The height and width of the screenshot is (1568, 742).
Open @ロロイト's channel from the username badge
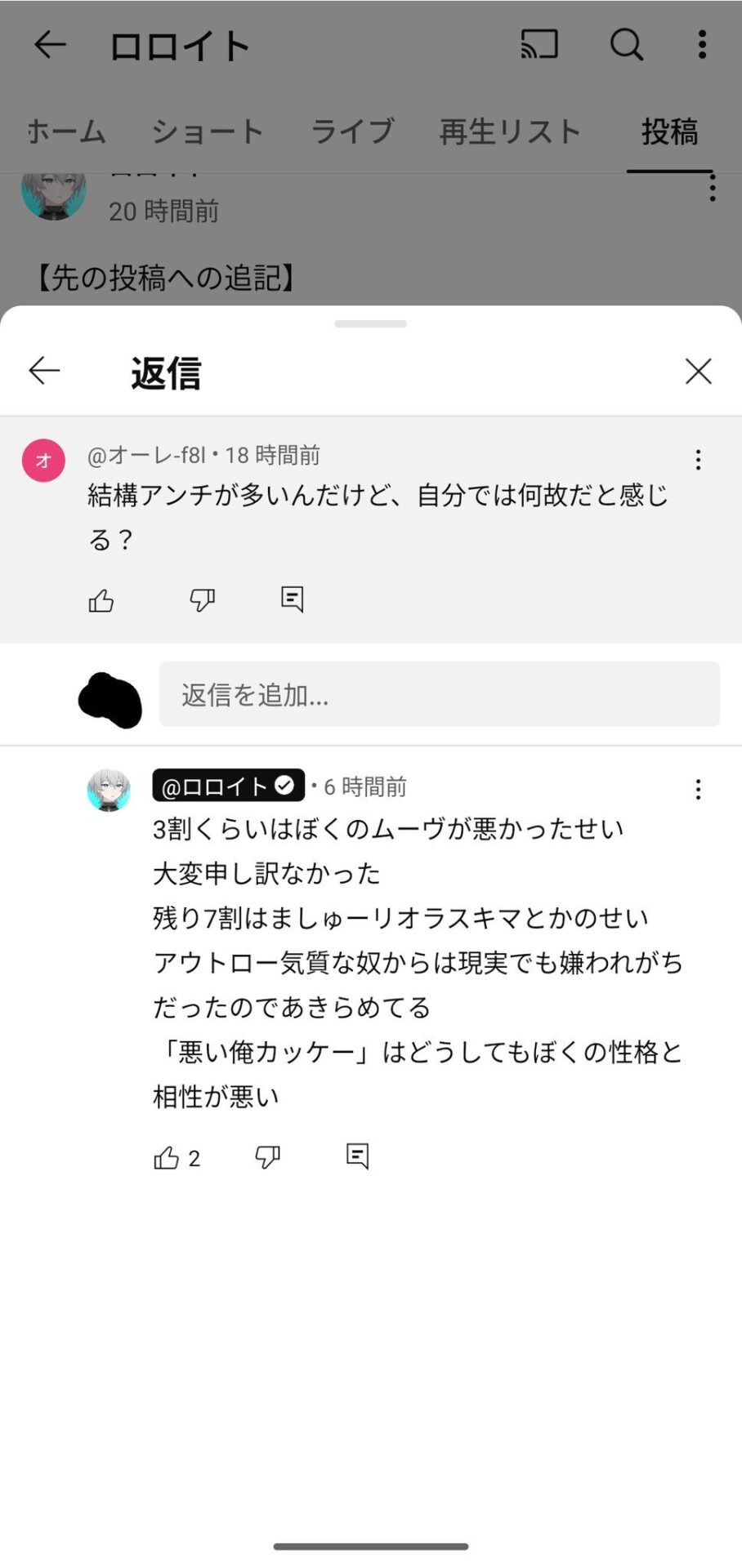pyautogui.click(x=227, y=786)
